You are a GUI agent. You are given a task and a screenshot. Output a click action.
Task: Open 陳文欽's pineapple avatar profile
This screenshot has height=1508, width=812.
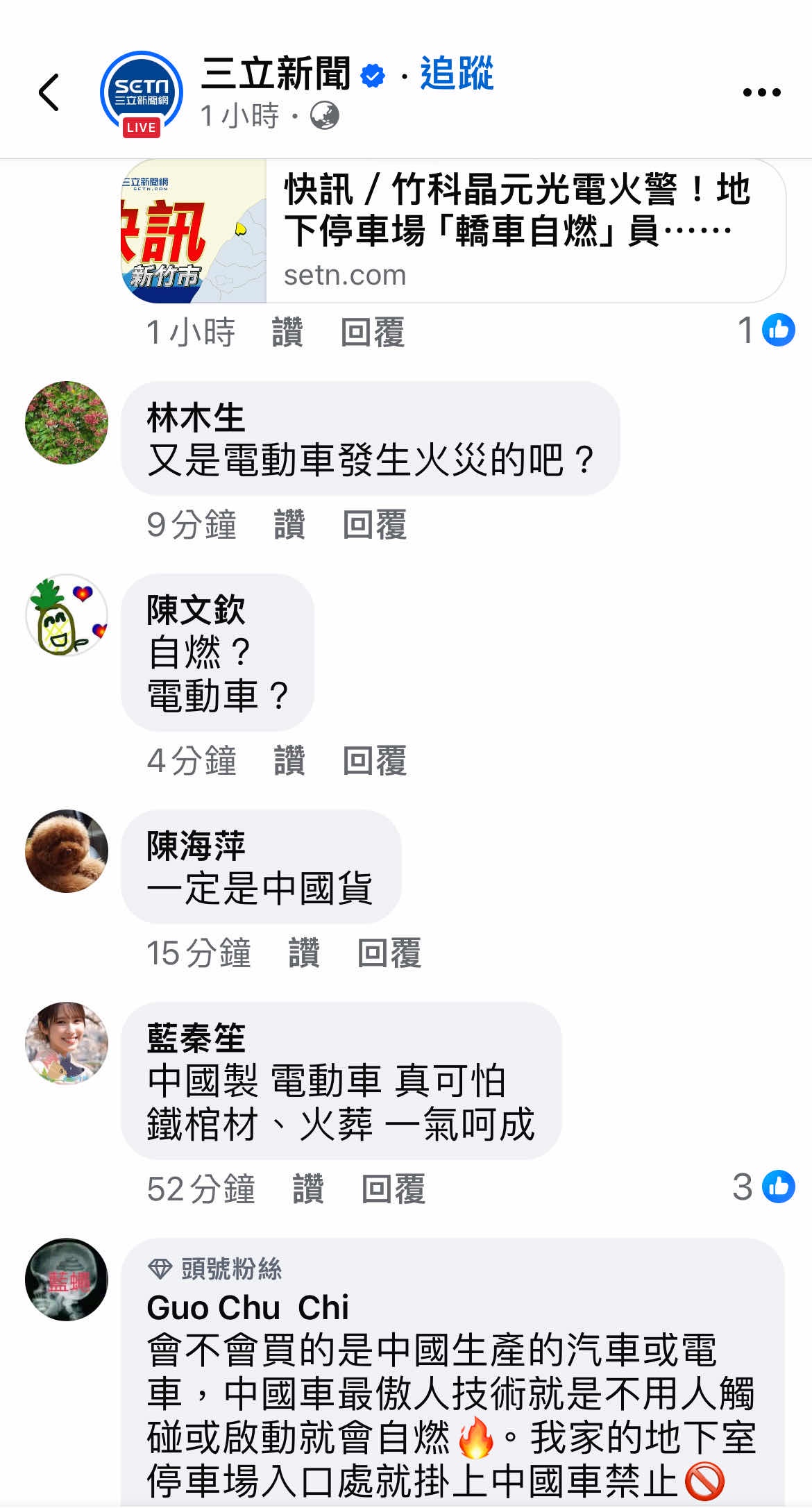tap(67, 615)
